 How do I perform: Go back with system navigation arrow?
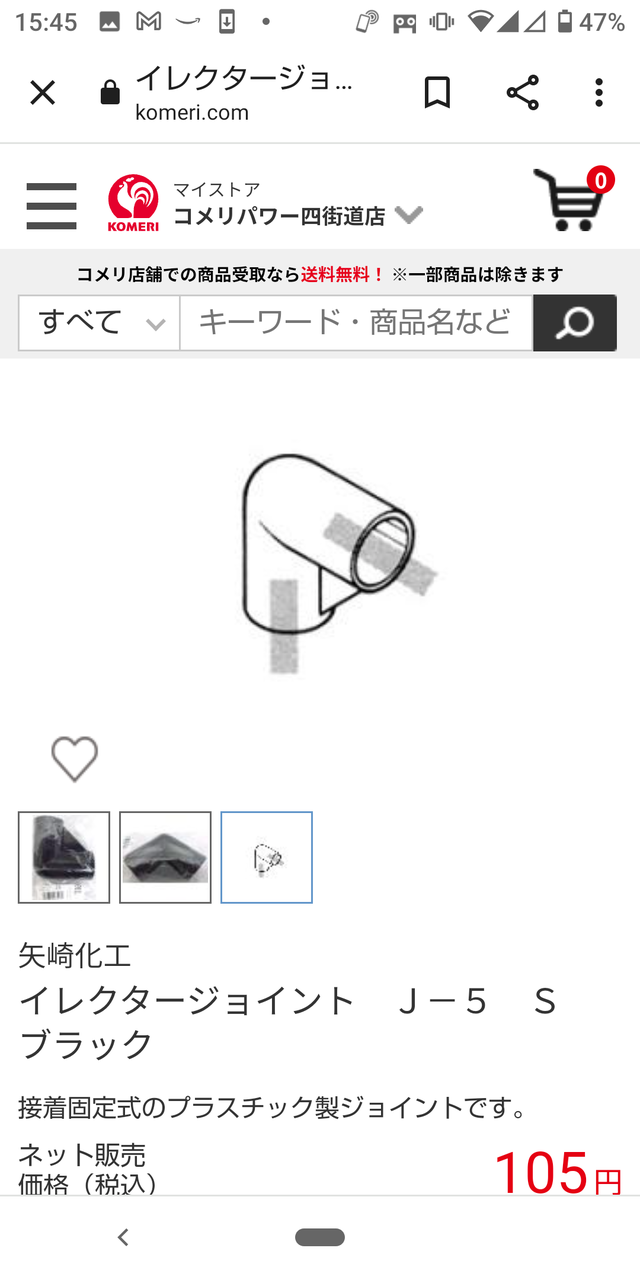[x=123, y=1237]
